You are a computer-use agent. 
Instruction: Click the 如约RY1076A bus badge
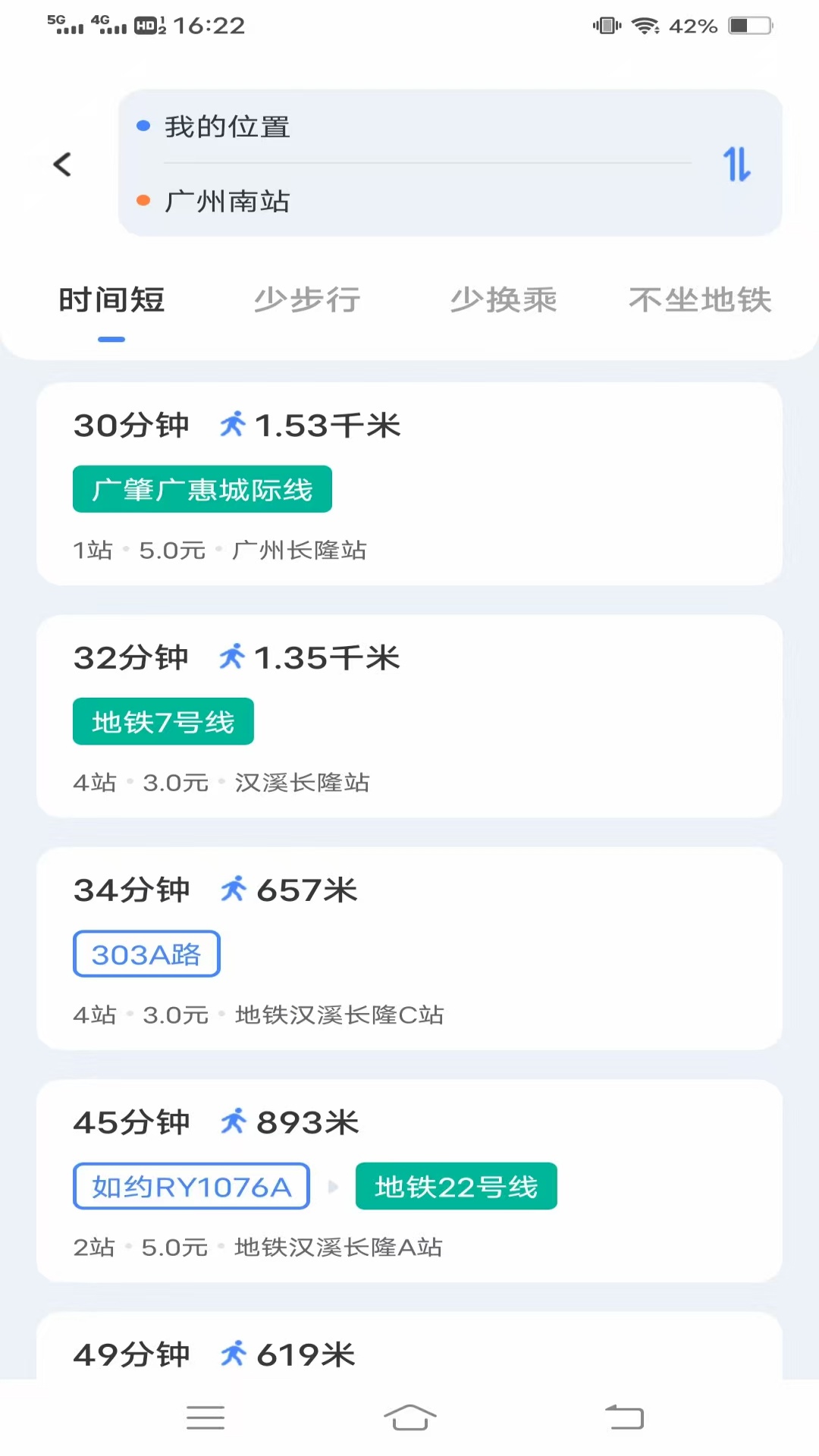(x=190, y=1186)
